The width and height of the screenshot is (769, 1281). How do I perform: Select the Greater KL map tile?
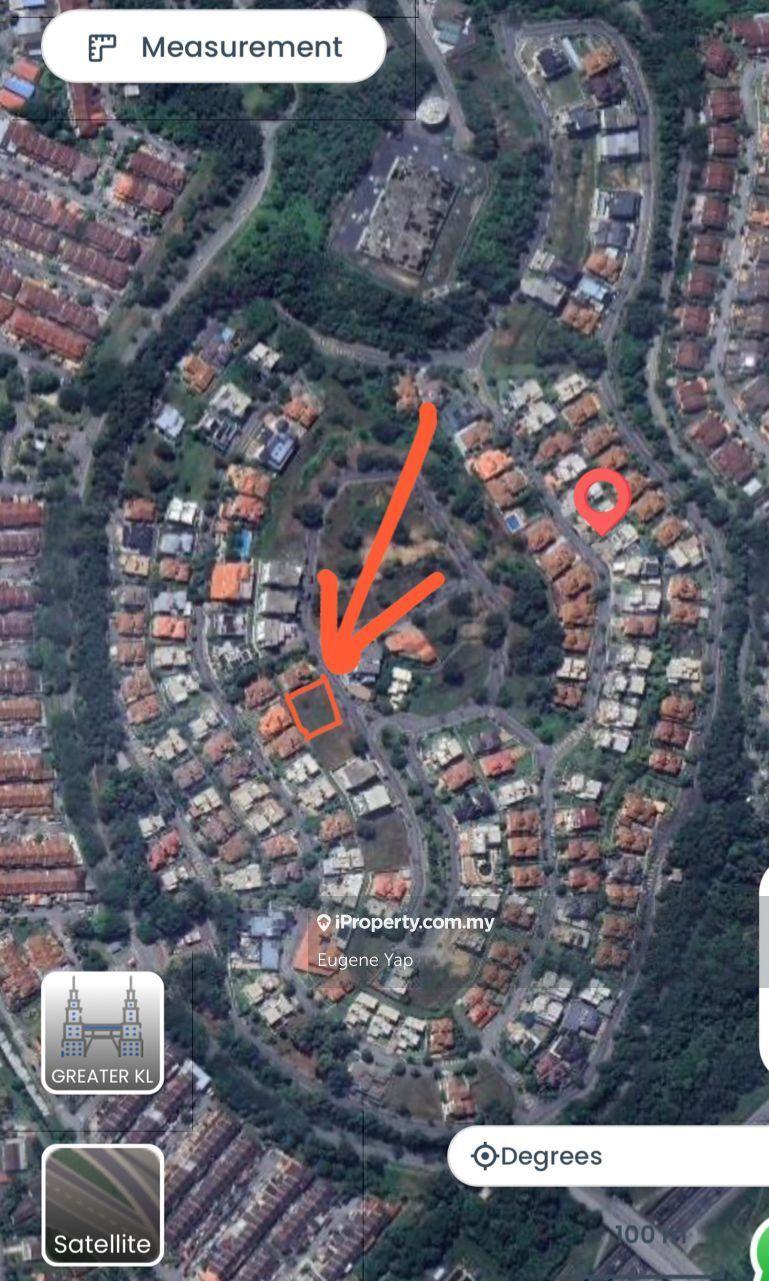(102, 1032)
